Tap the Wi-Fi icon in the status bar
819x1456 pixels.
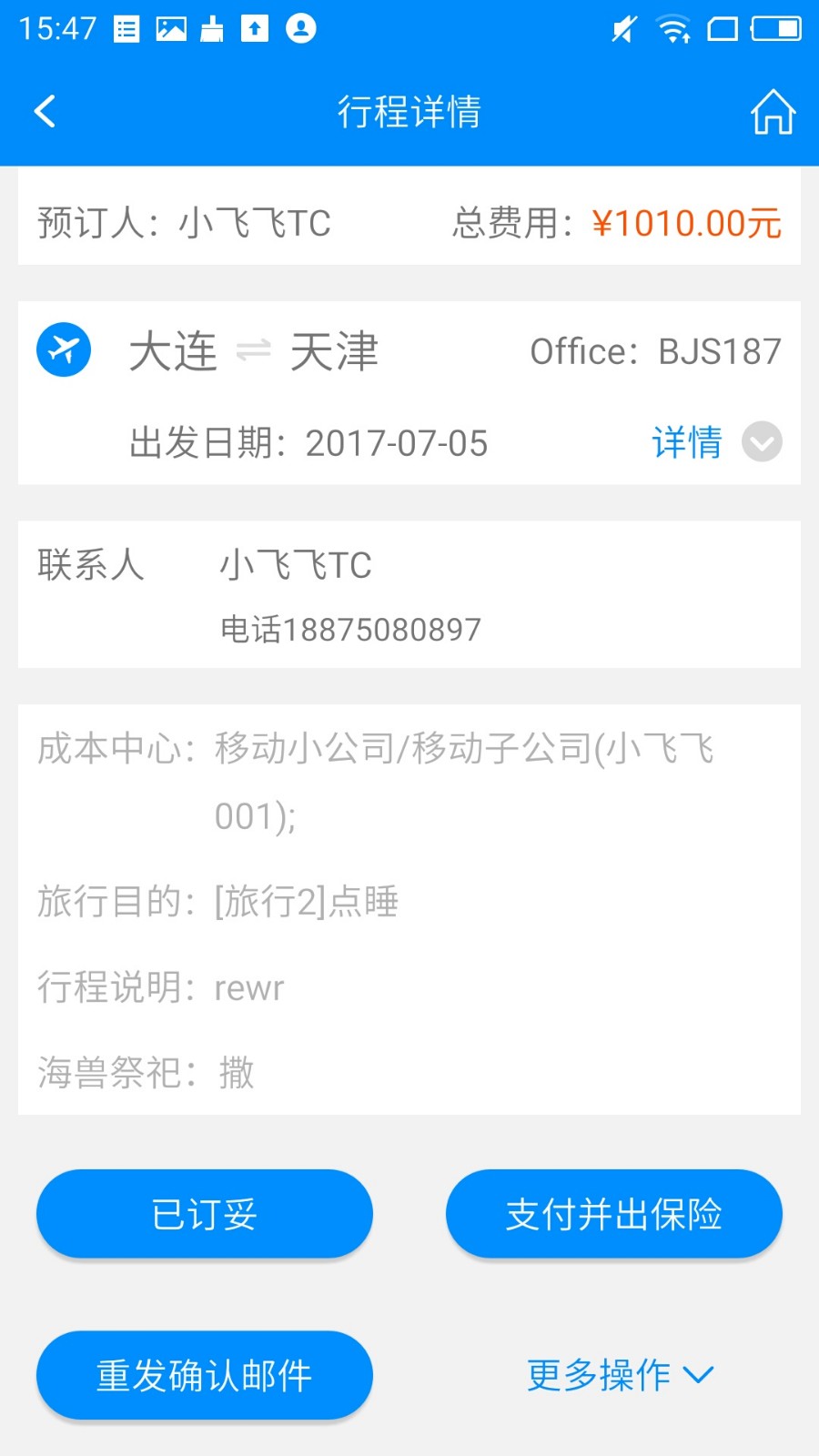tap(673, 29)
